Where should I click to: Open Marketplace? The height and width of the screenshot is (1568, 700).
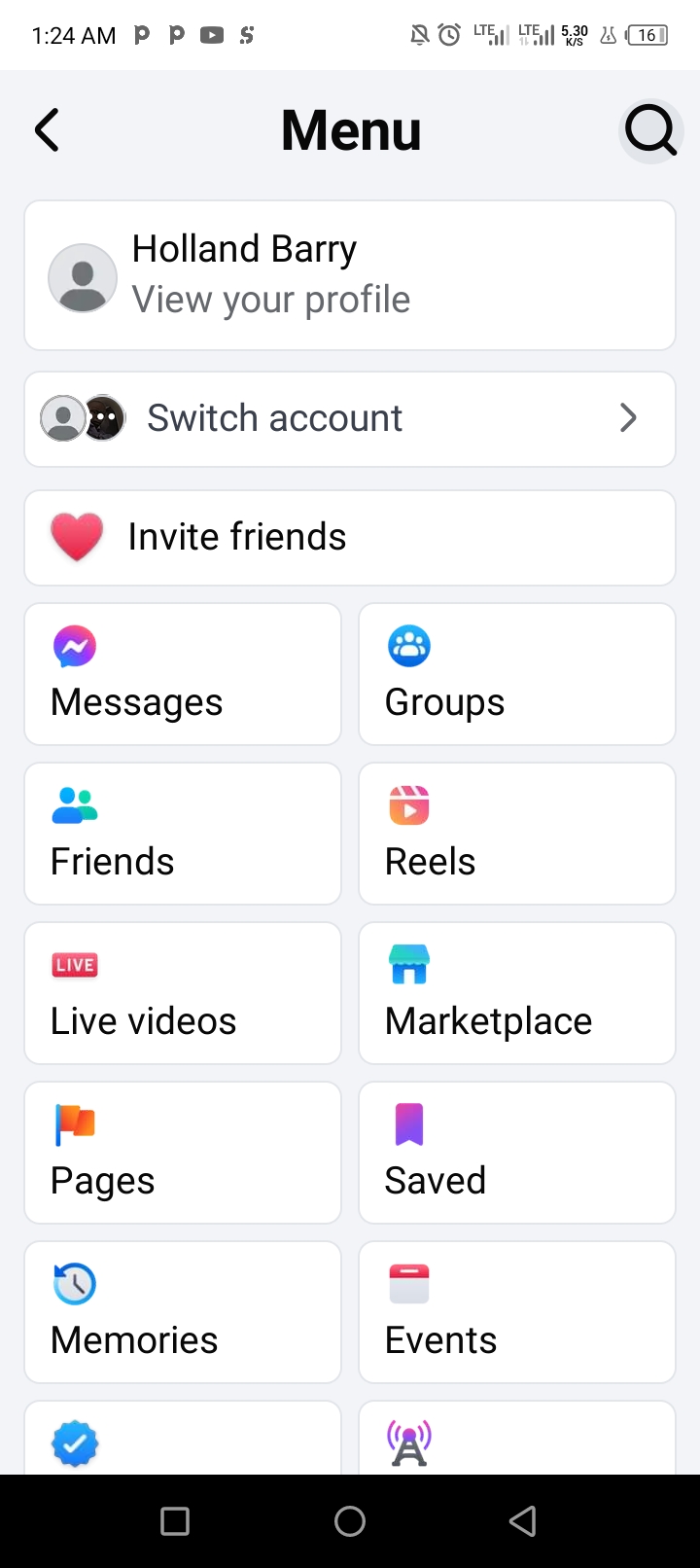point(517,993)
